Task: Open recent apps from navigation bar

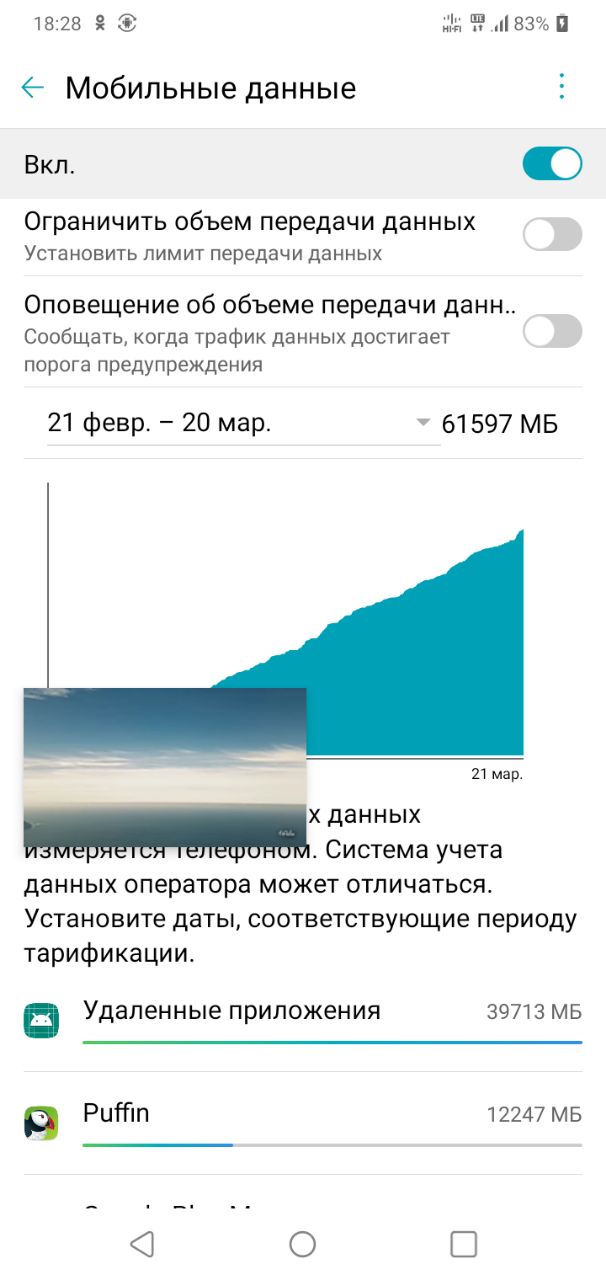Action: point(463,1243)
